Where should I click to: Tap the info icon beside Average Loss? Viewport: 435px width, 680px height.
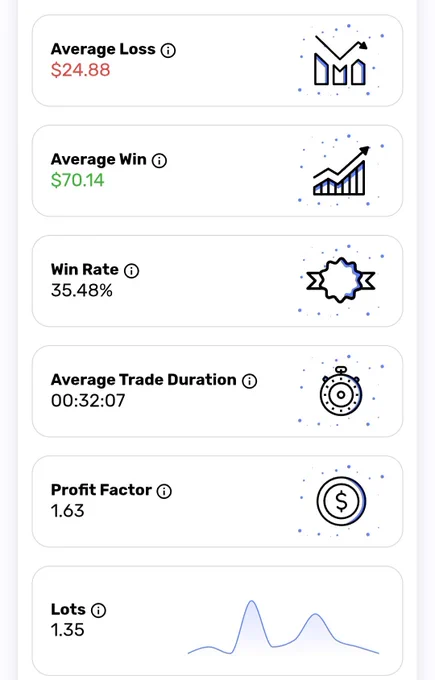(x=168, y=51)
